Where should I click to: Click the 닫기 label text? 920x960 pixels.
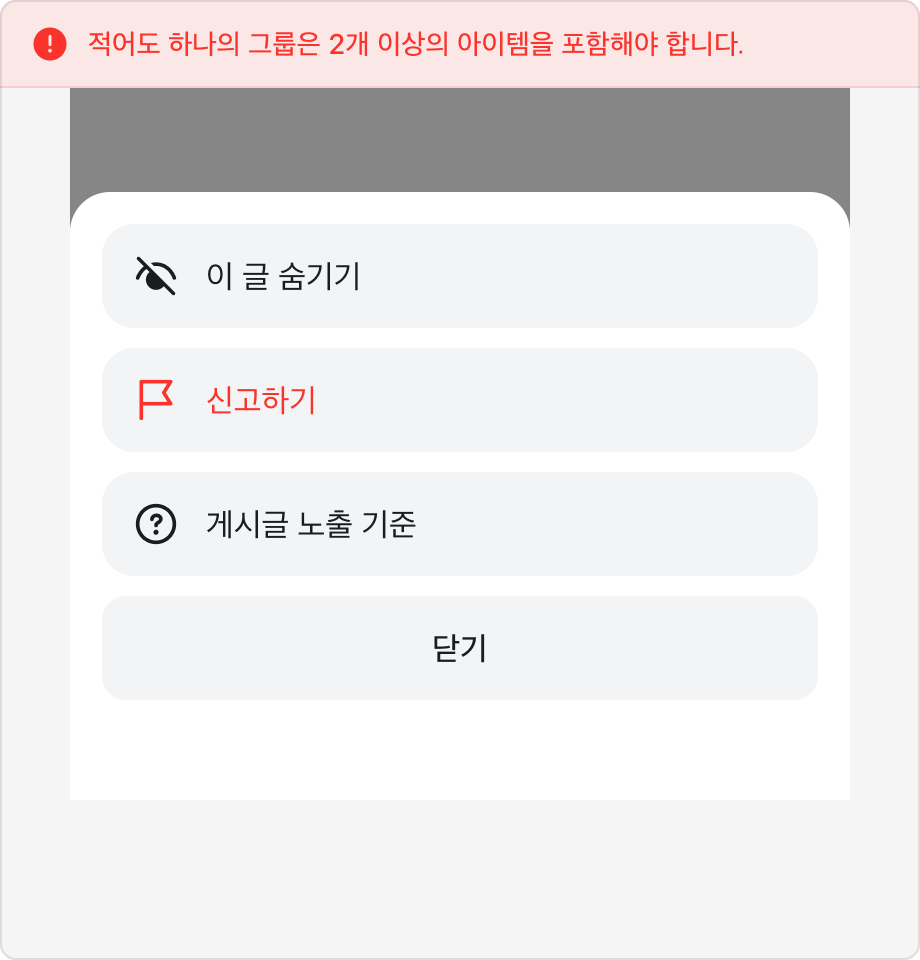click(x=459, y=647)
